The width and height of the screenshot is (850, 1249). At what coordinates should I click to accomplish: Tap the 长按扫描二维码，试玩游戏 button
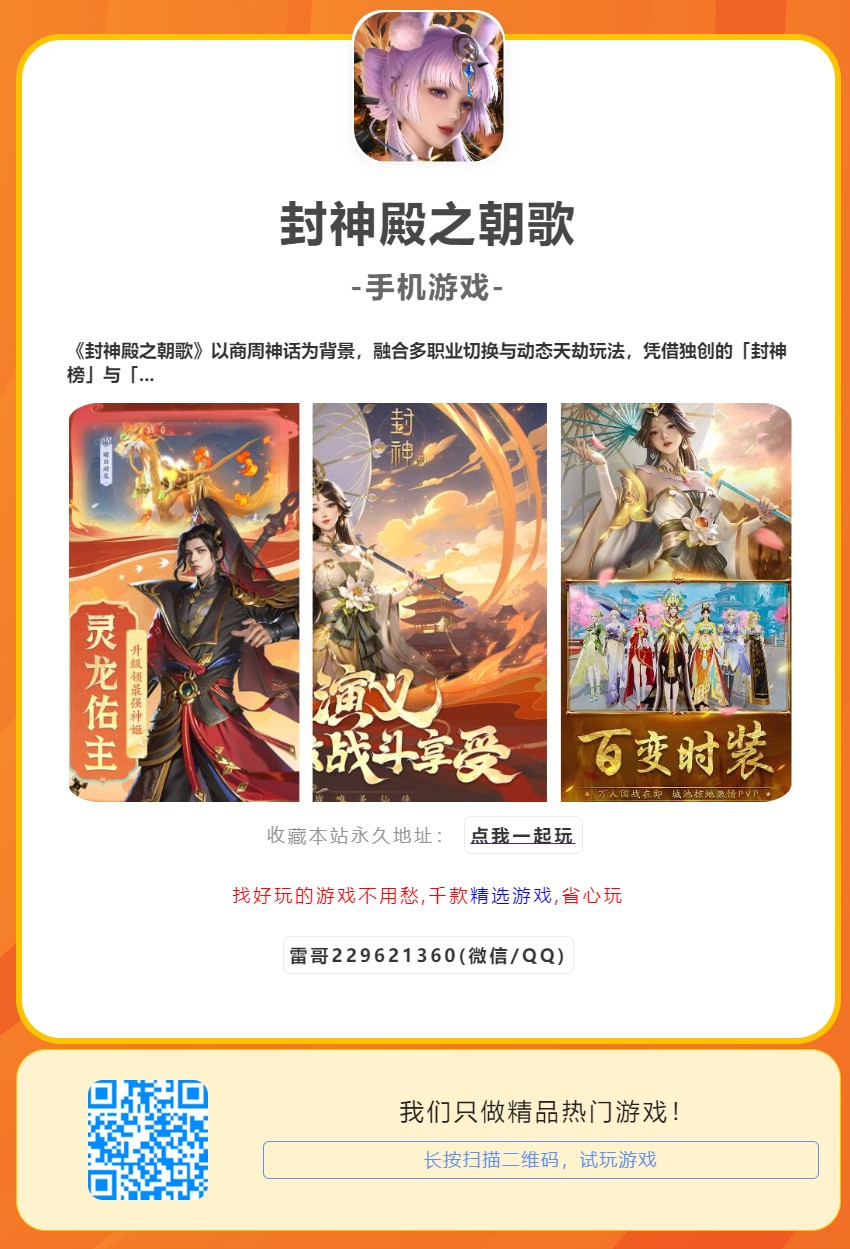tap(540, 1160)
